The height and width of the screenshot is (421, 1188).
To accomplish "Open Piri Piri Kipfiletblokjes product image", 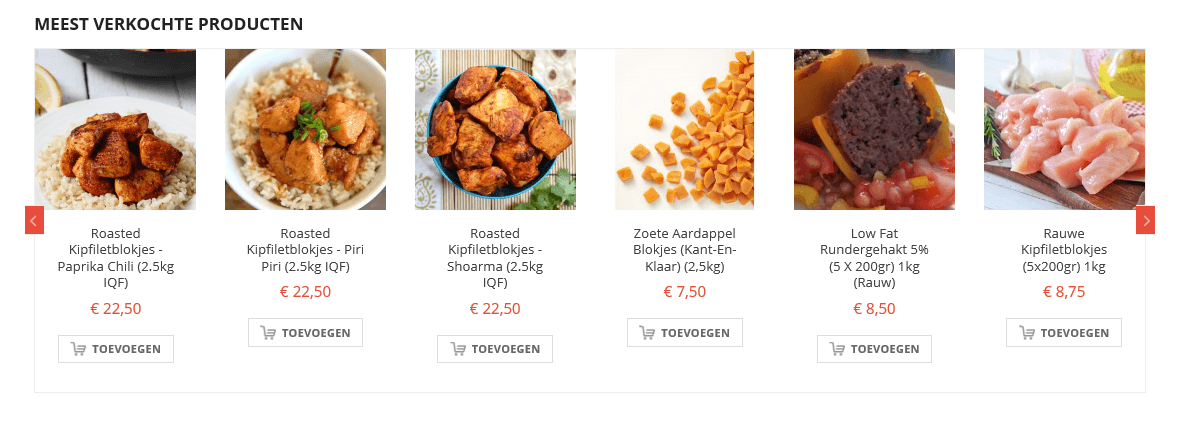I will click(305, 129).
